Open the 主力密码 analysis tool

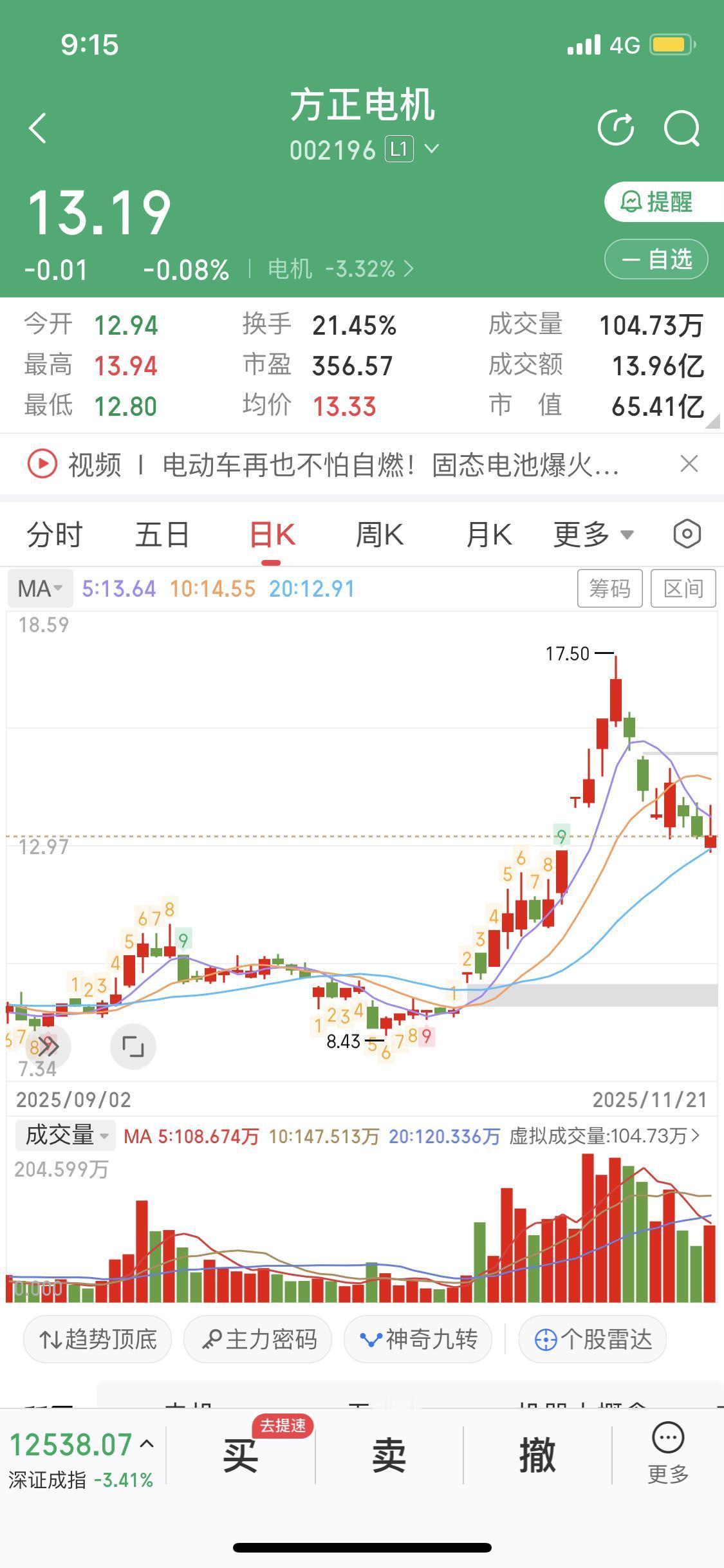pyautogui.click(x=257, y=1339)
